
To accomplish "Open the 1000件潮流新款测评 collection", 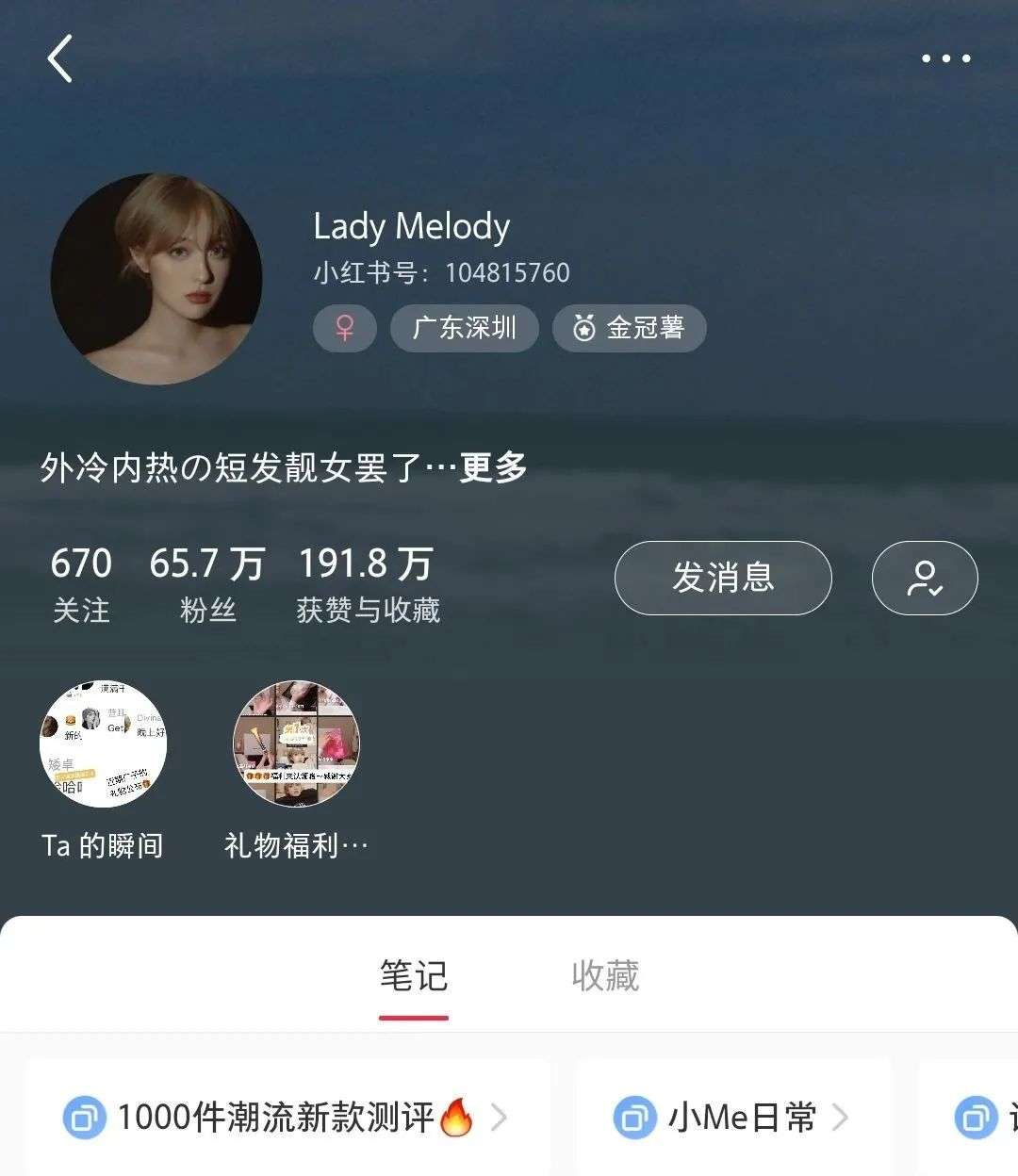I will (286, 1118).
